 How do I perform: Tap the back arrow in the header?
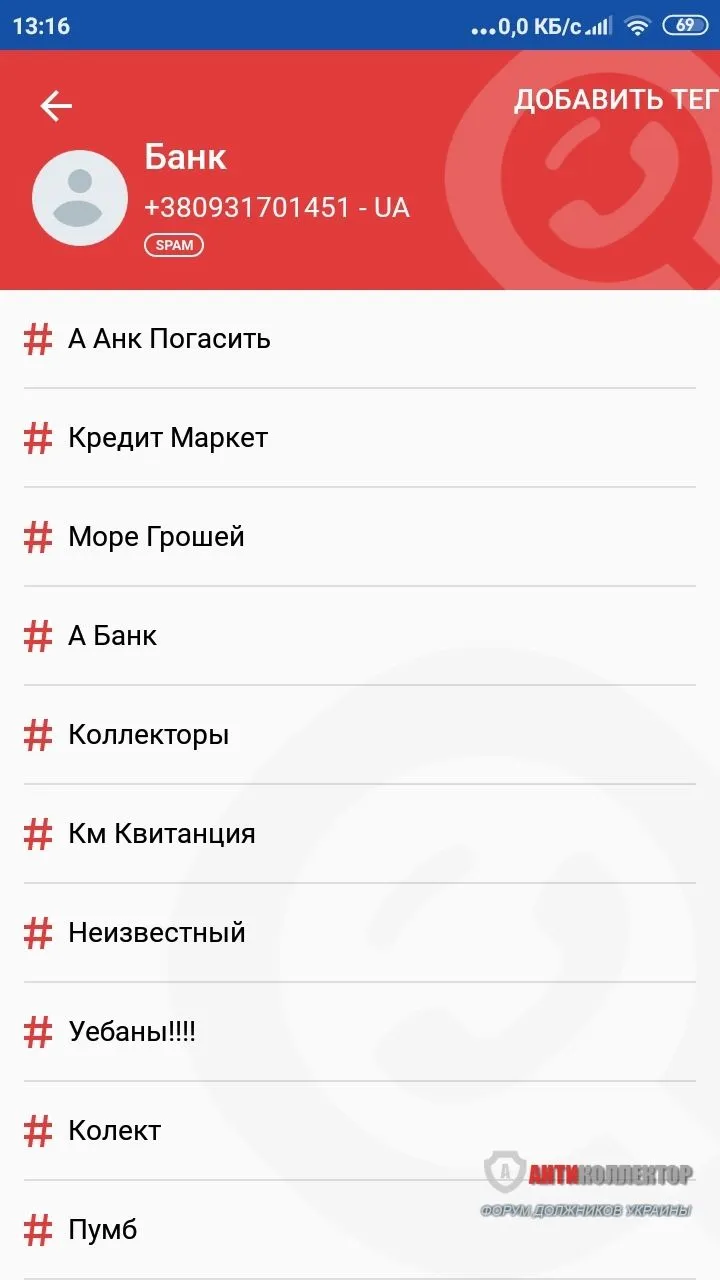click(56, 105)
